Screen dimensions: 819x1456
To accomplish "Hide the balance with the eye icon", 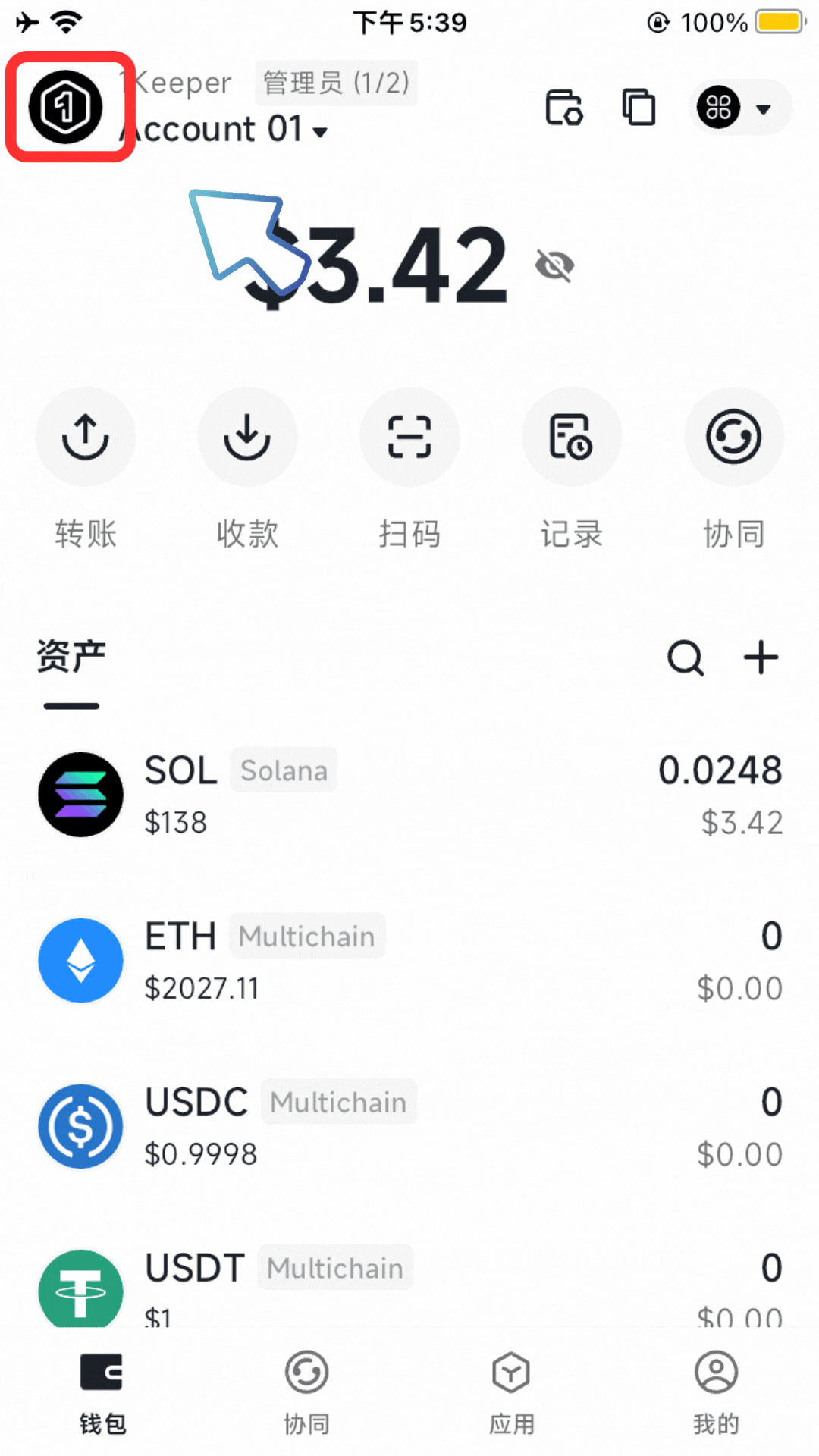I will coord(554,265).
